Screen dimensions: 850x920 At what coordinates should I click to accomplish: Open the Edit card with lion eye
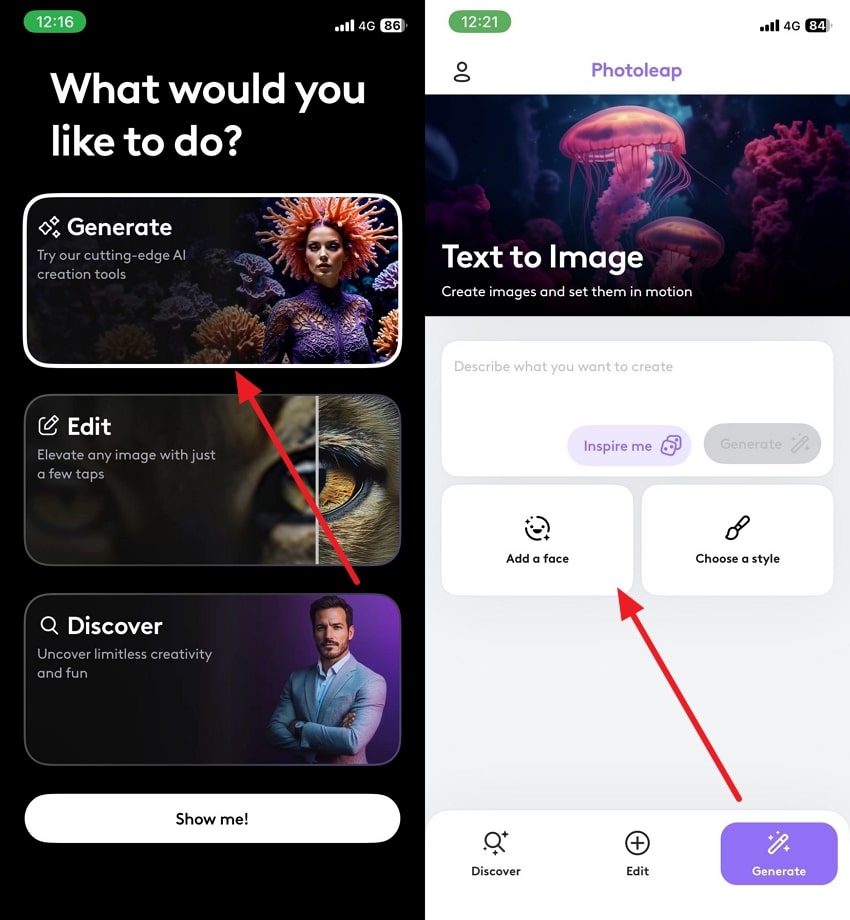pyautogui.click(x=212, y=480)
